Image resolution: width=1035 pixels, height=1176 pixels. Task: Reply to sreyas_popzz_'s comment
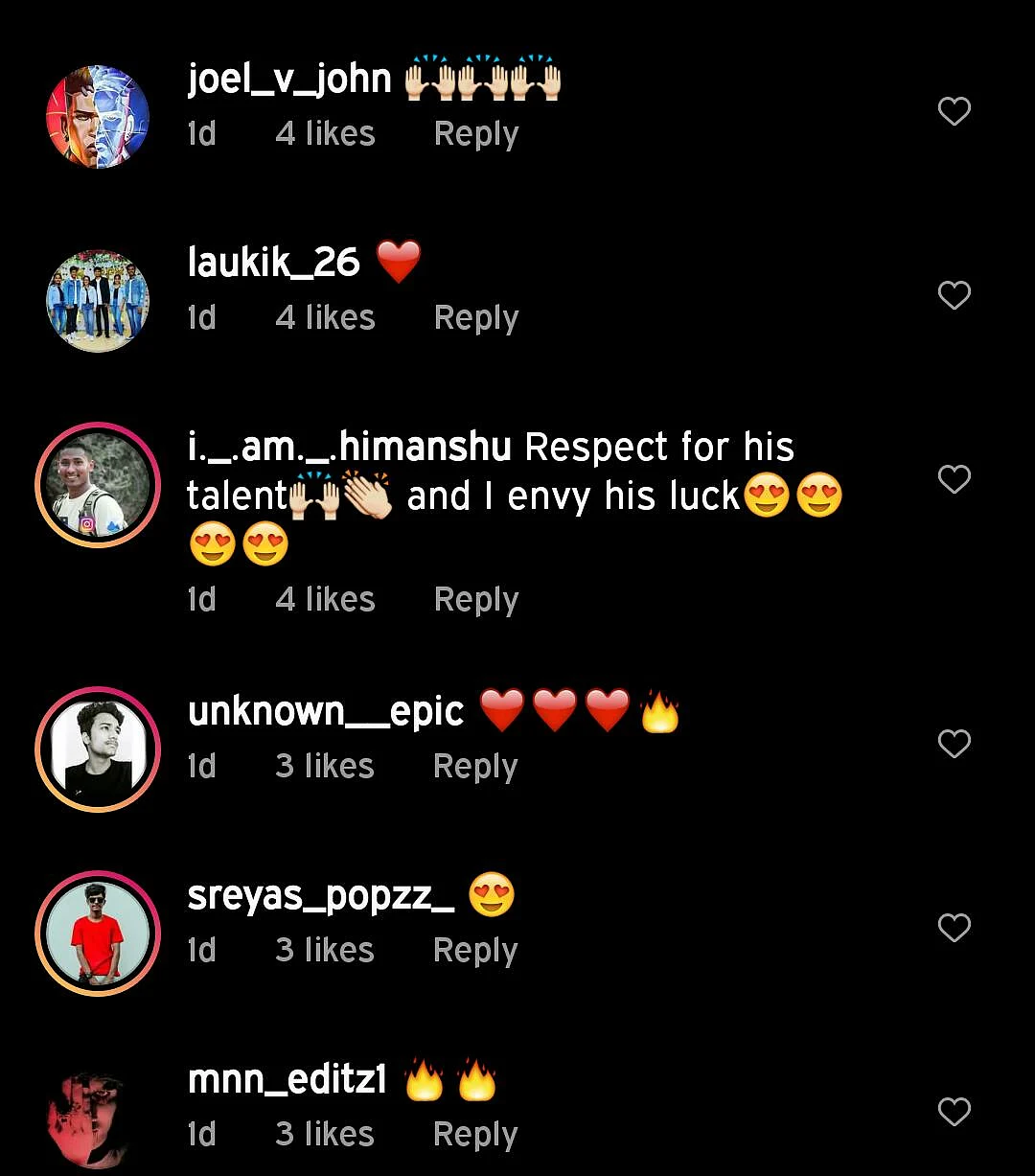click(475, 950)
